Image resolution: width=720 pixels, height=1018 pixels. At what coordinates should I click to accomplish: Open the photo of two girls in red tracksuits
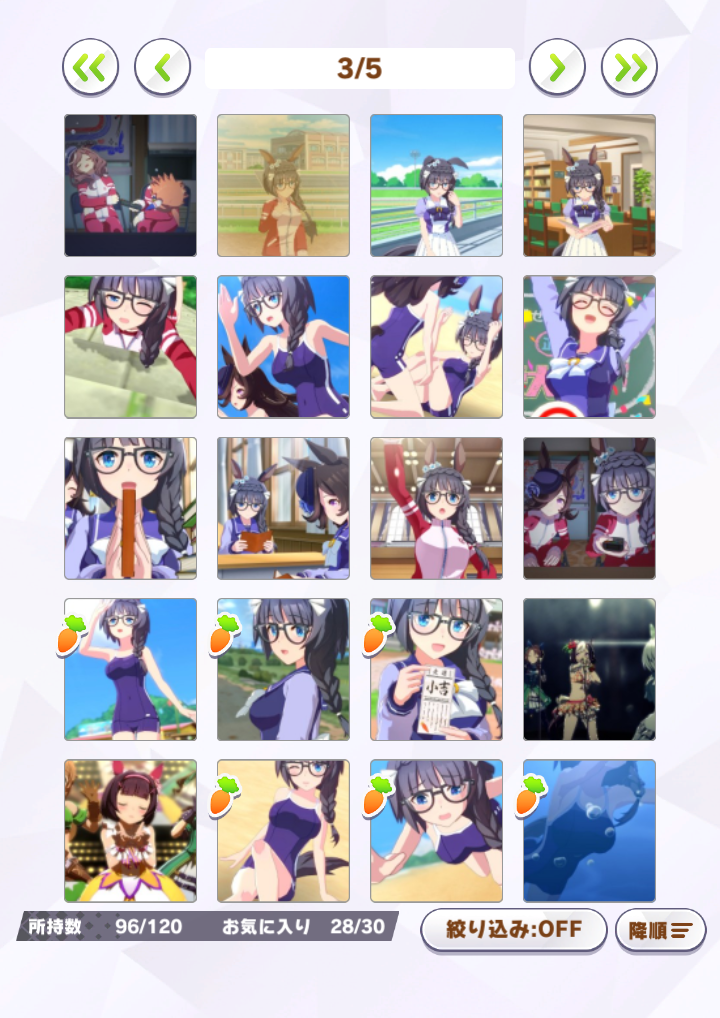pyautogui.click(x=130, y=185)
